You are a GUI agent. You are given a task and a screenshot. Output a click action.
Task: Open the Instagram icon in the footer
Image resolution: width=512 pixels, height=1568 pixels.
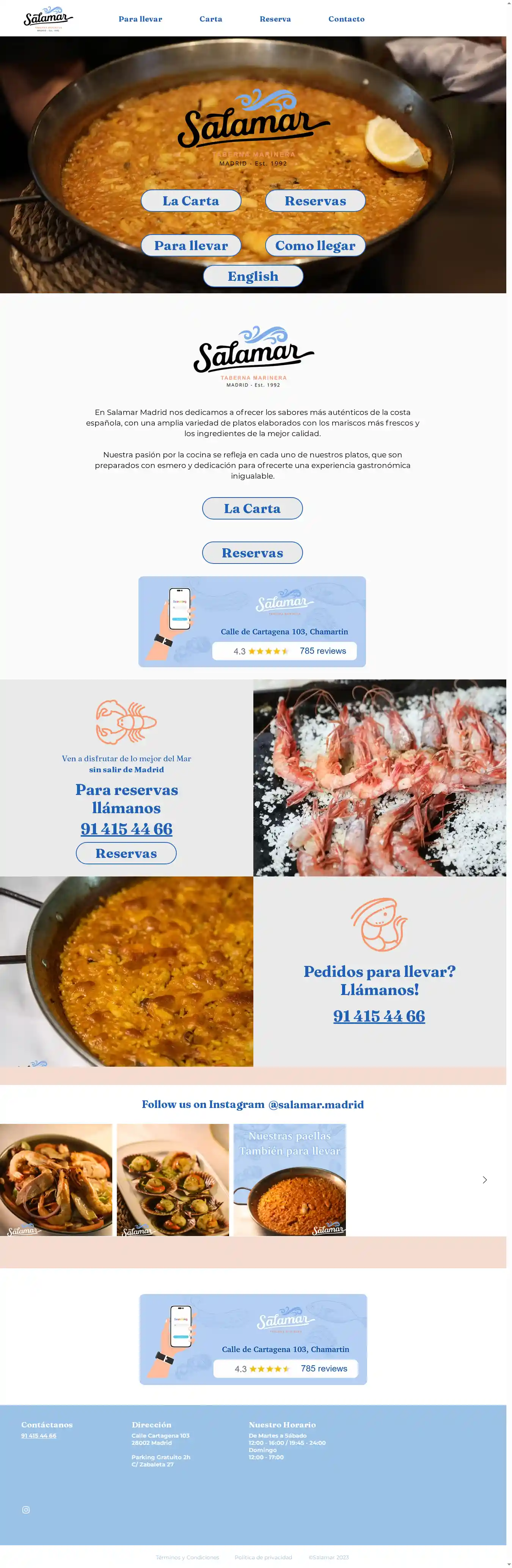click(26, 1510)
